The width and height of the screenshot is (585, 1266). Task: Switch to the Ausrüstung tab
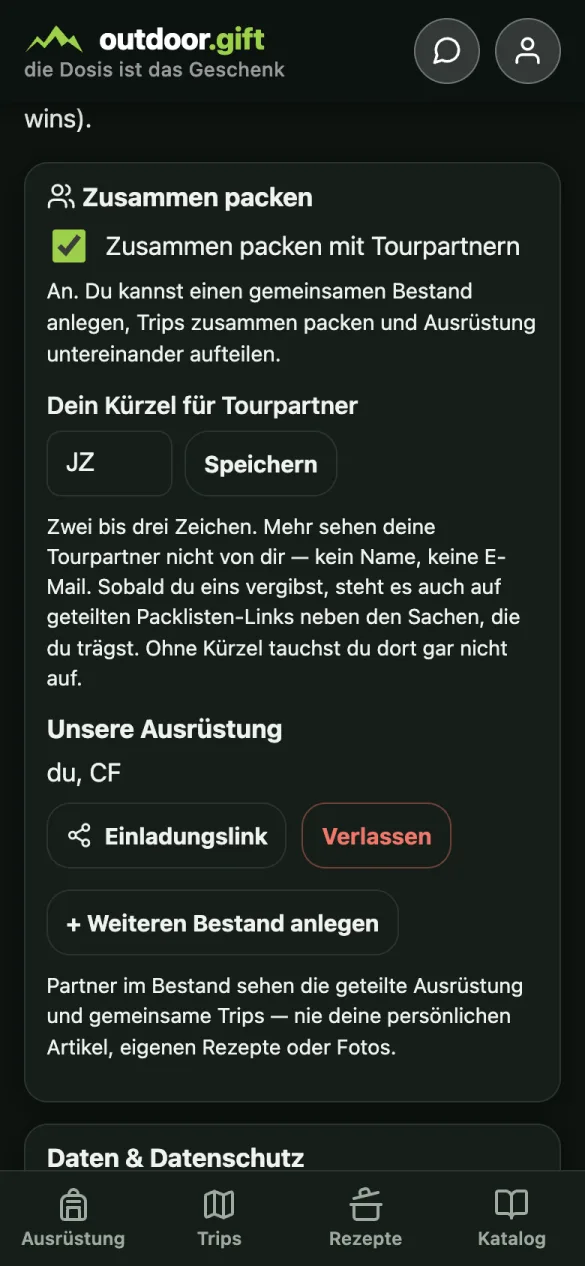(x=73, y=1218)
